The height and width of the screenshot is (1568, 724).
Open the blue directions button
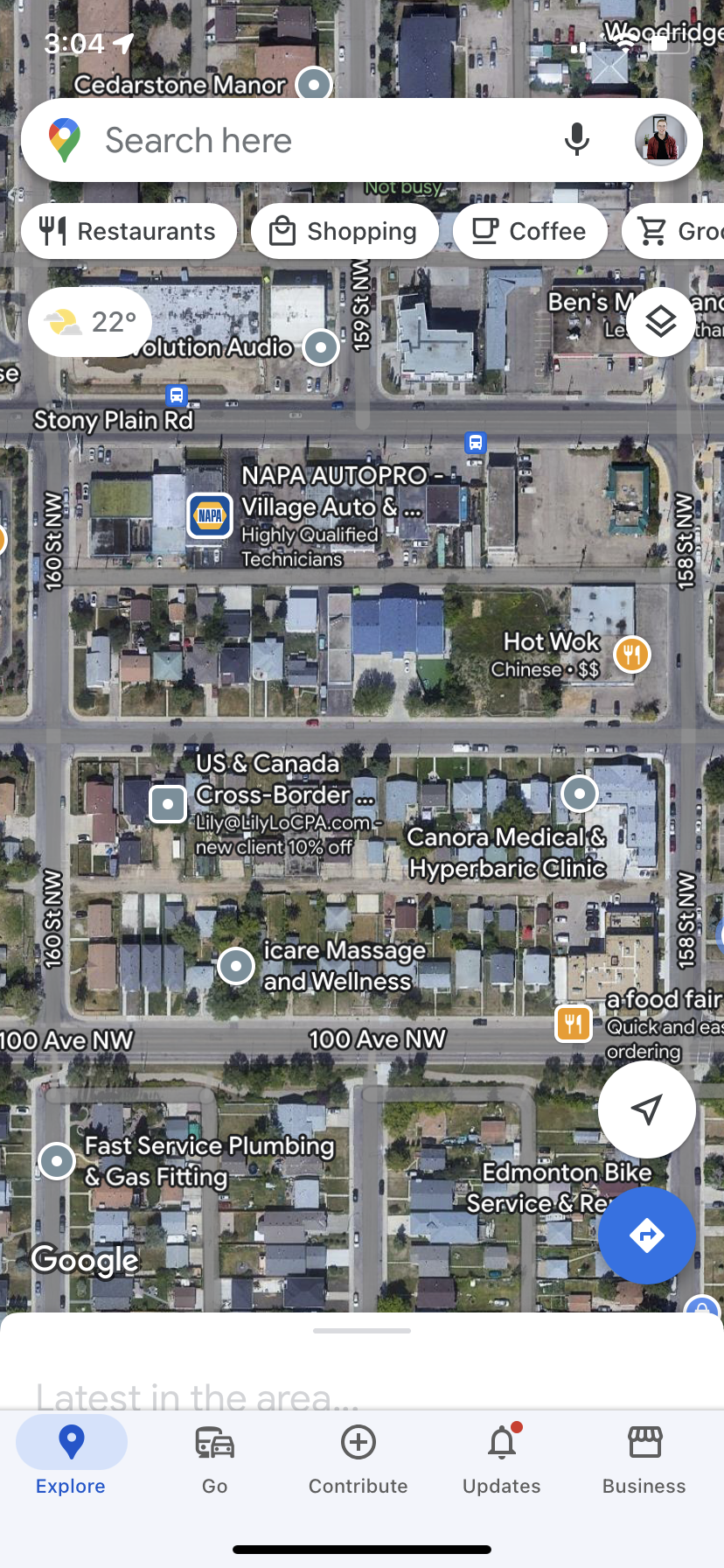tap(646, 1235)
